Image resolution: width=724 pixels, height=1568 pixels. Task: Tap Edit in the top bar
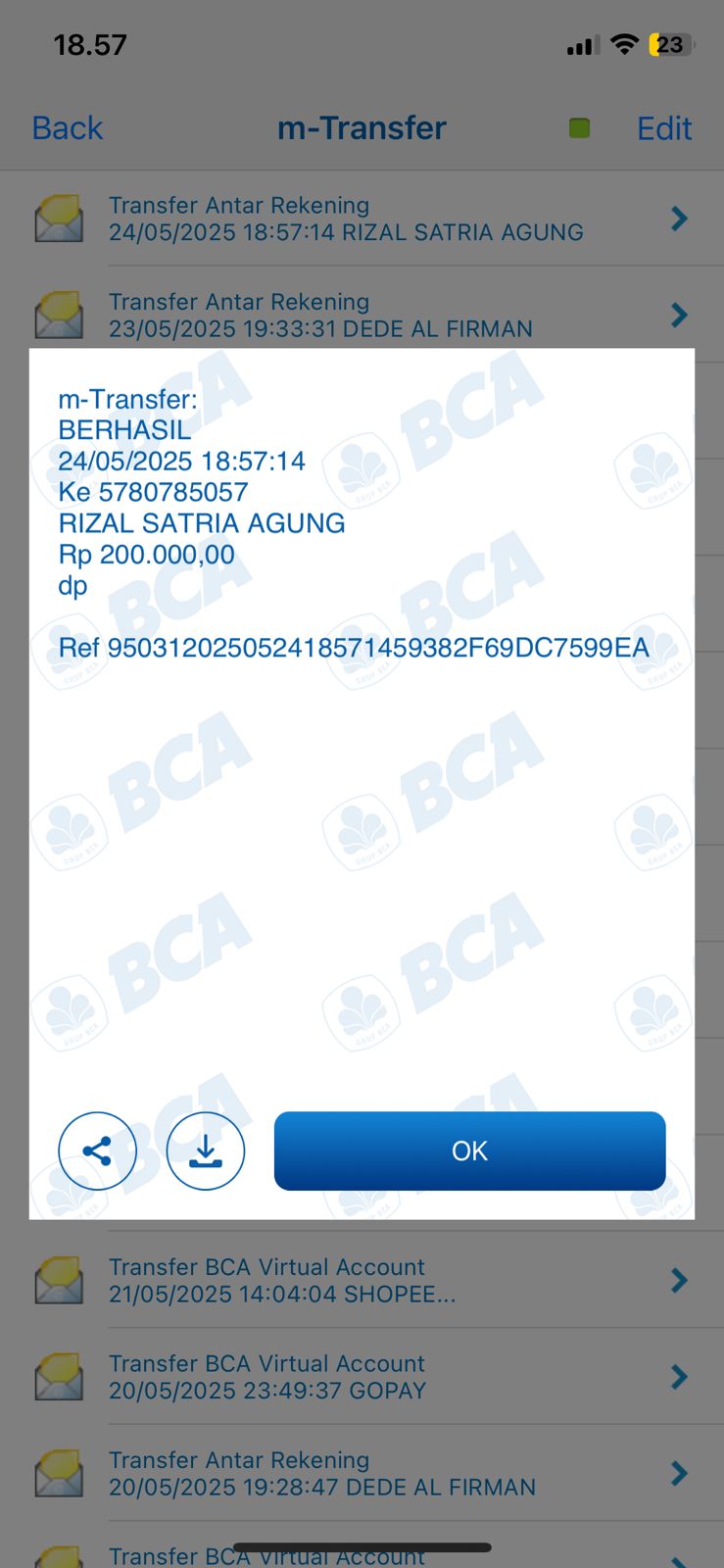pos(663,128)
